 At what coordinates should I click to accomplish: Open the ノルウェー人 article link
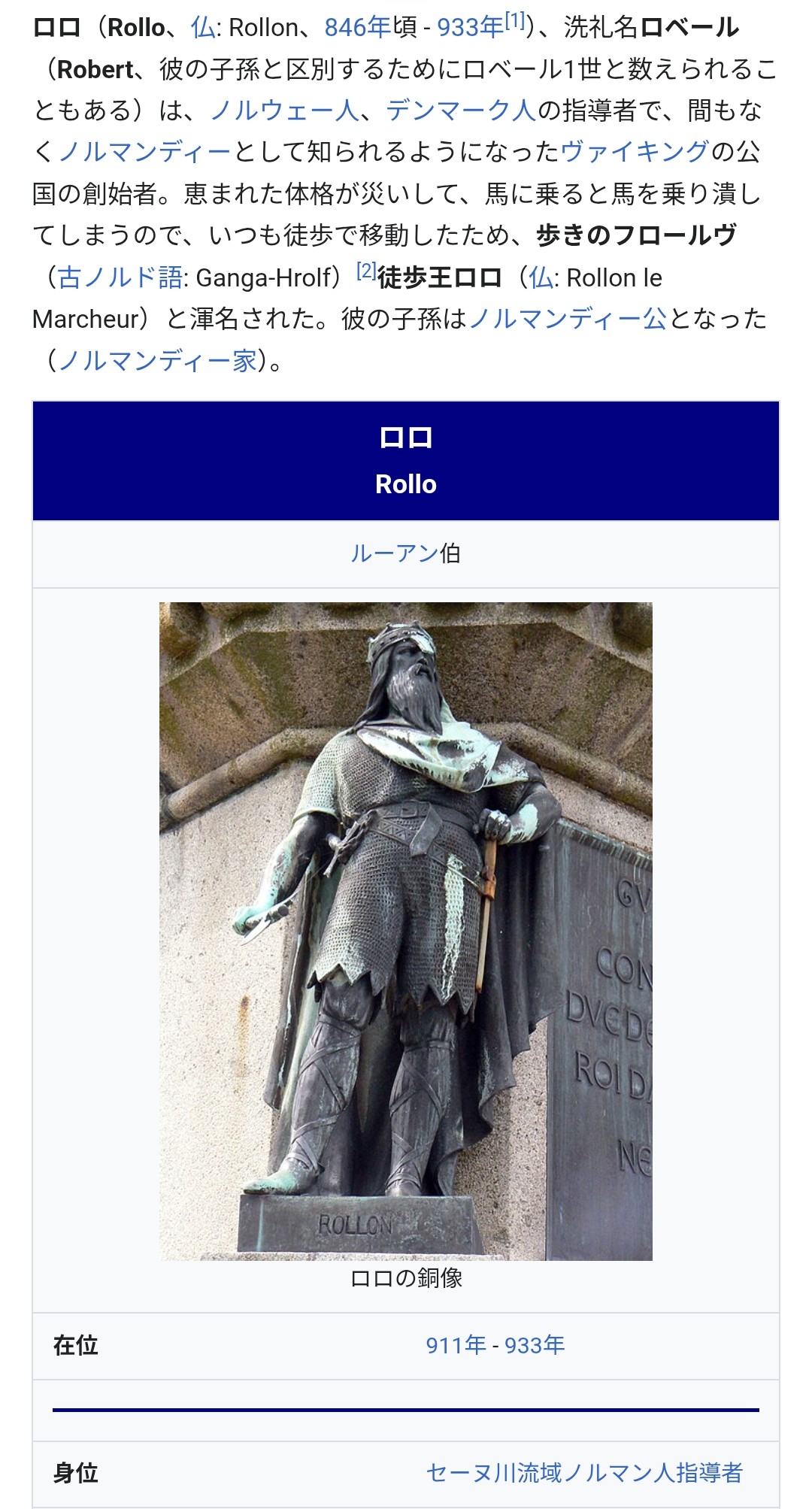point(283,111)
